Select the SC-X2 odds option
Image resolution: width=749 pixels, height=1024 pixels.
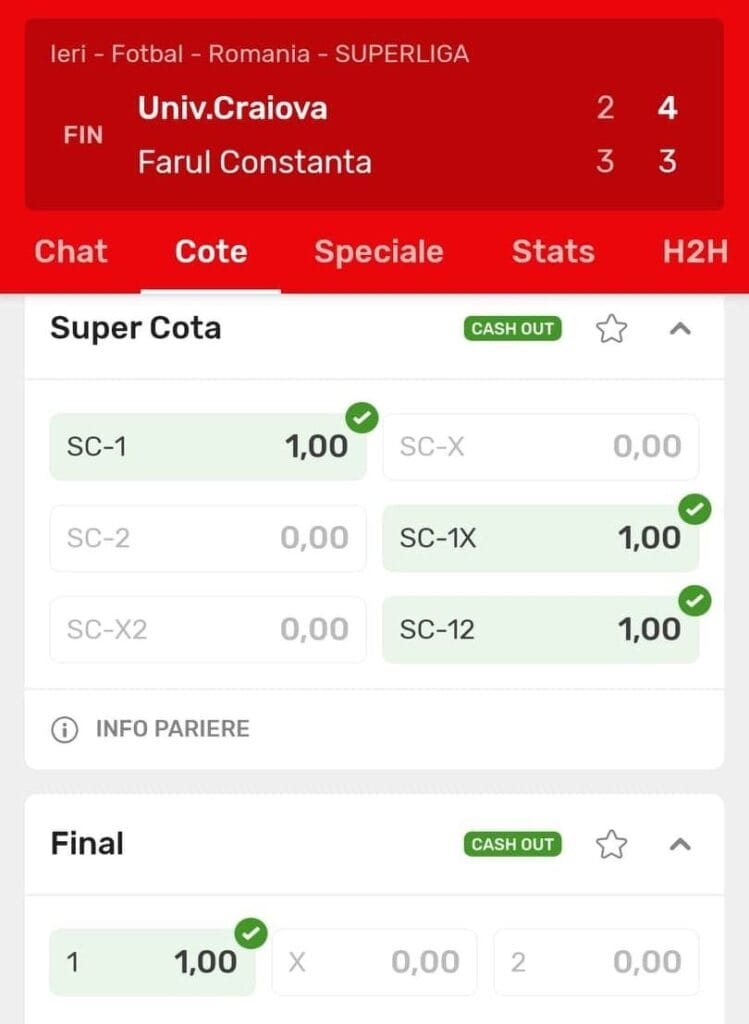point(207,629)
